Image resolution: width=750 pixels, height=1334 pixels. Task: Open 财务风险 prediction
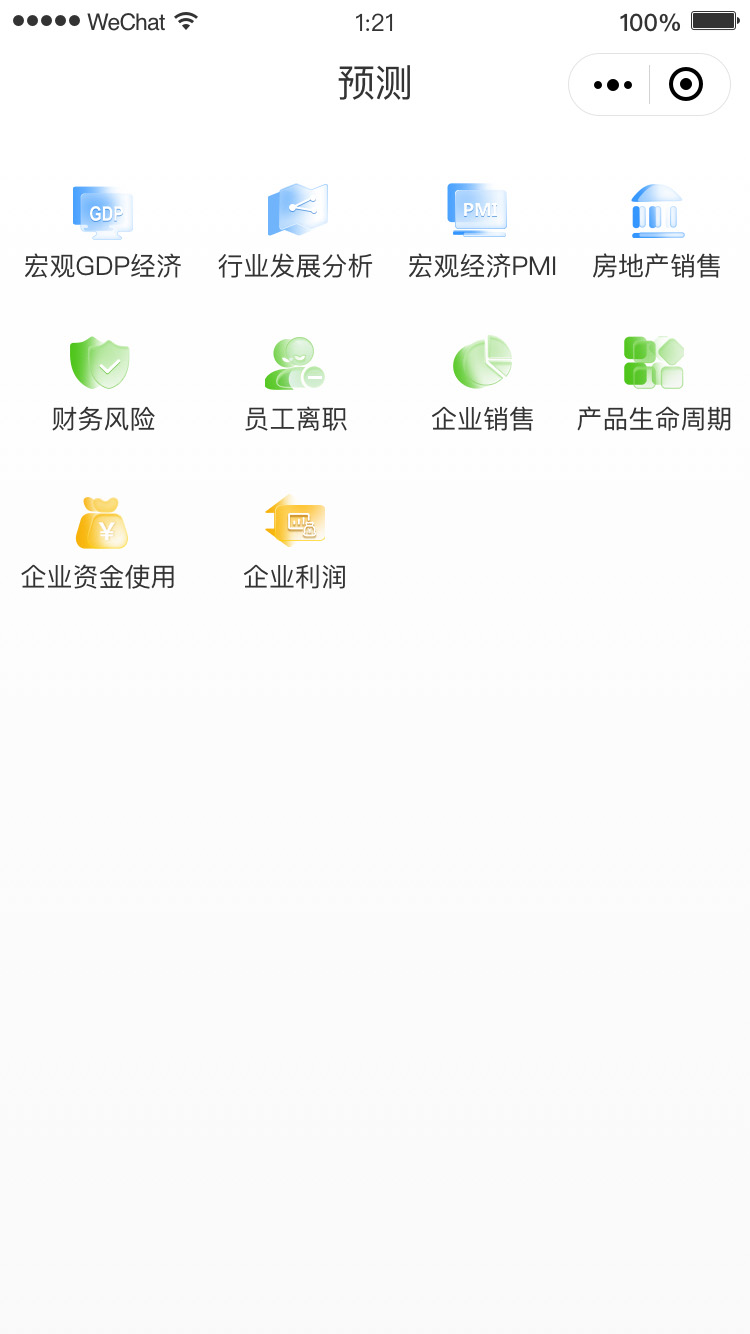click(103, 384)
